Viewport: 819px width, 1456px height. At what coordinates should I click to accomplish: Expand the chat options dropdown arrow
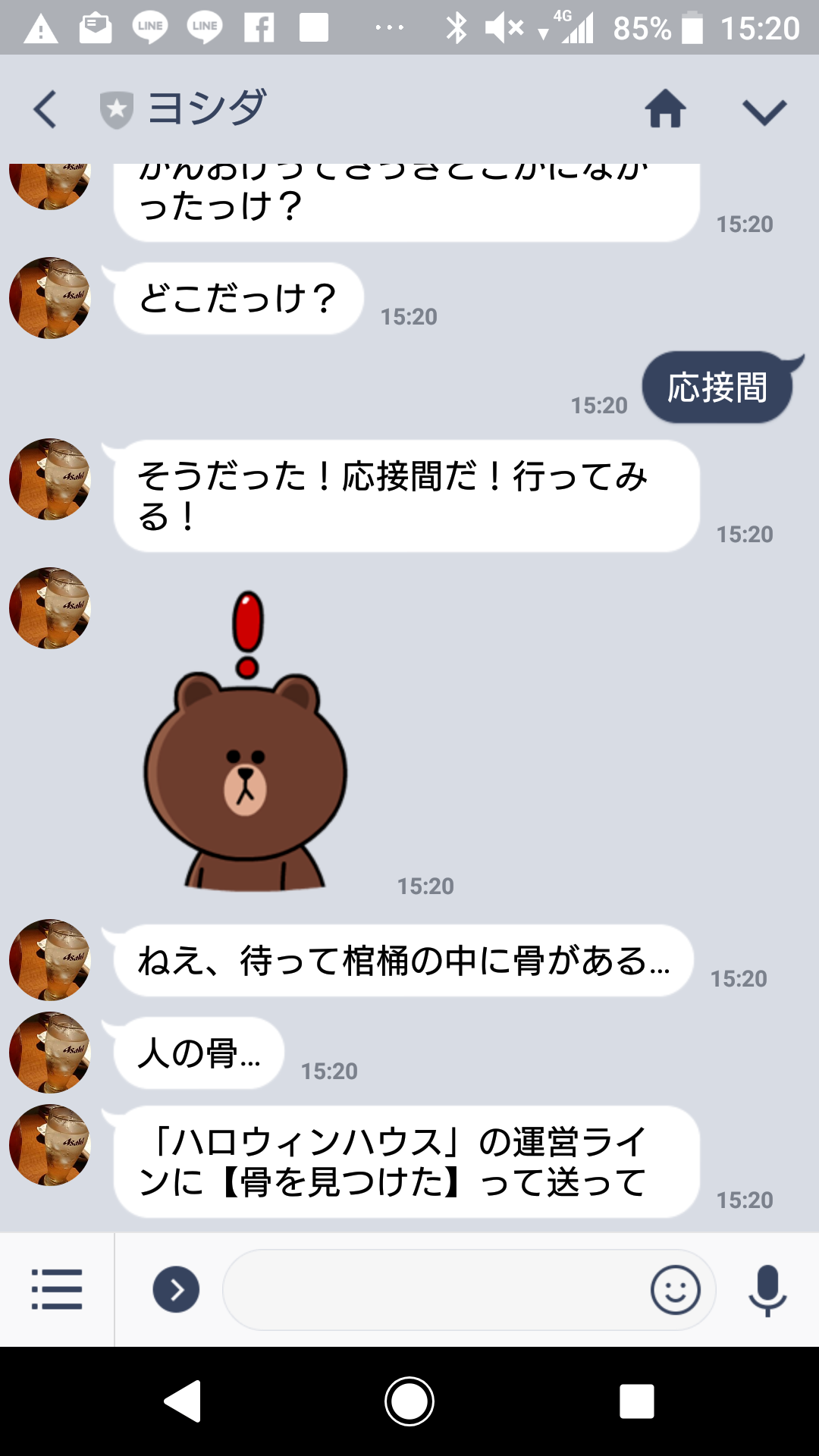(x=764, y=112)
